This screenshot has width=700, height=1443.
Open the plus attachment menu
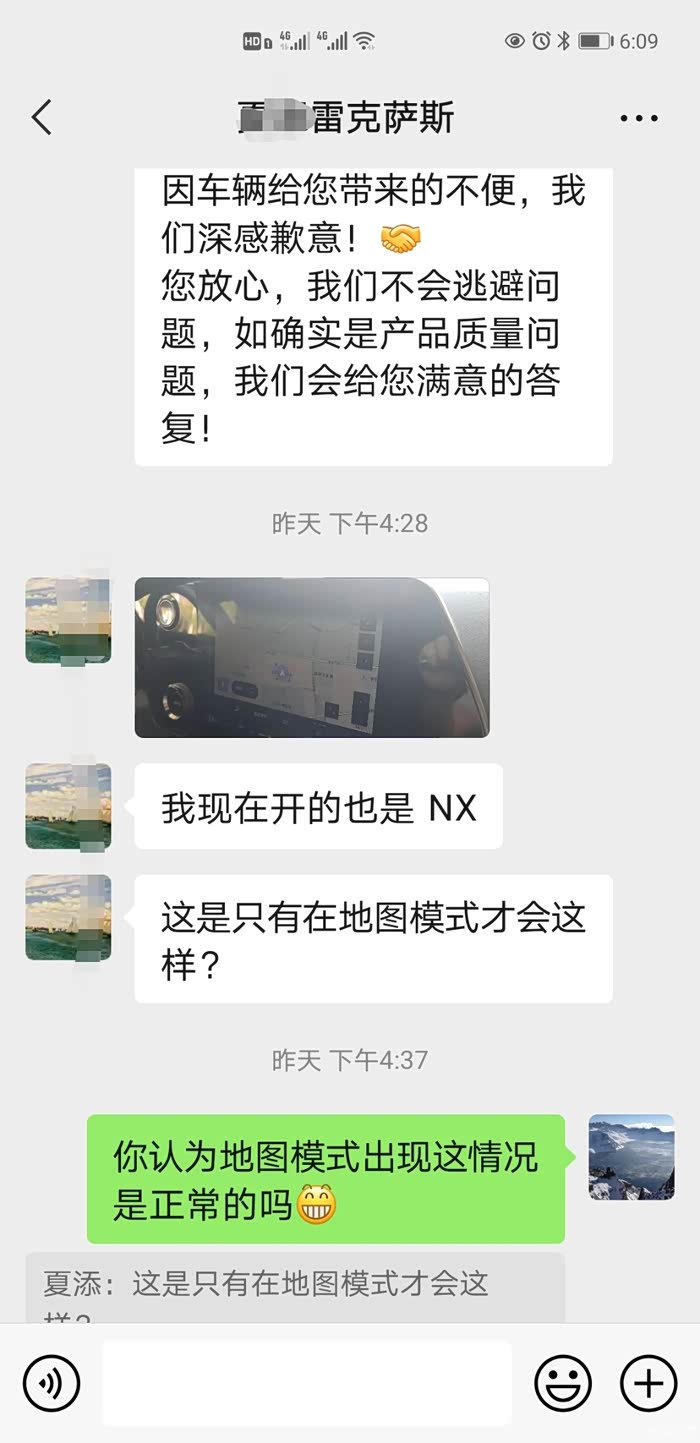coord(649,1383)
